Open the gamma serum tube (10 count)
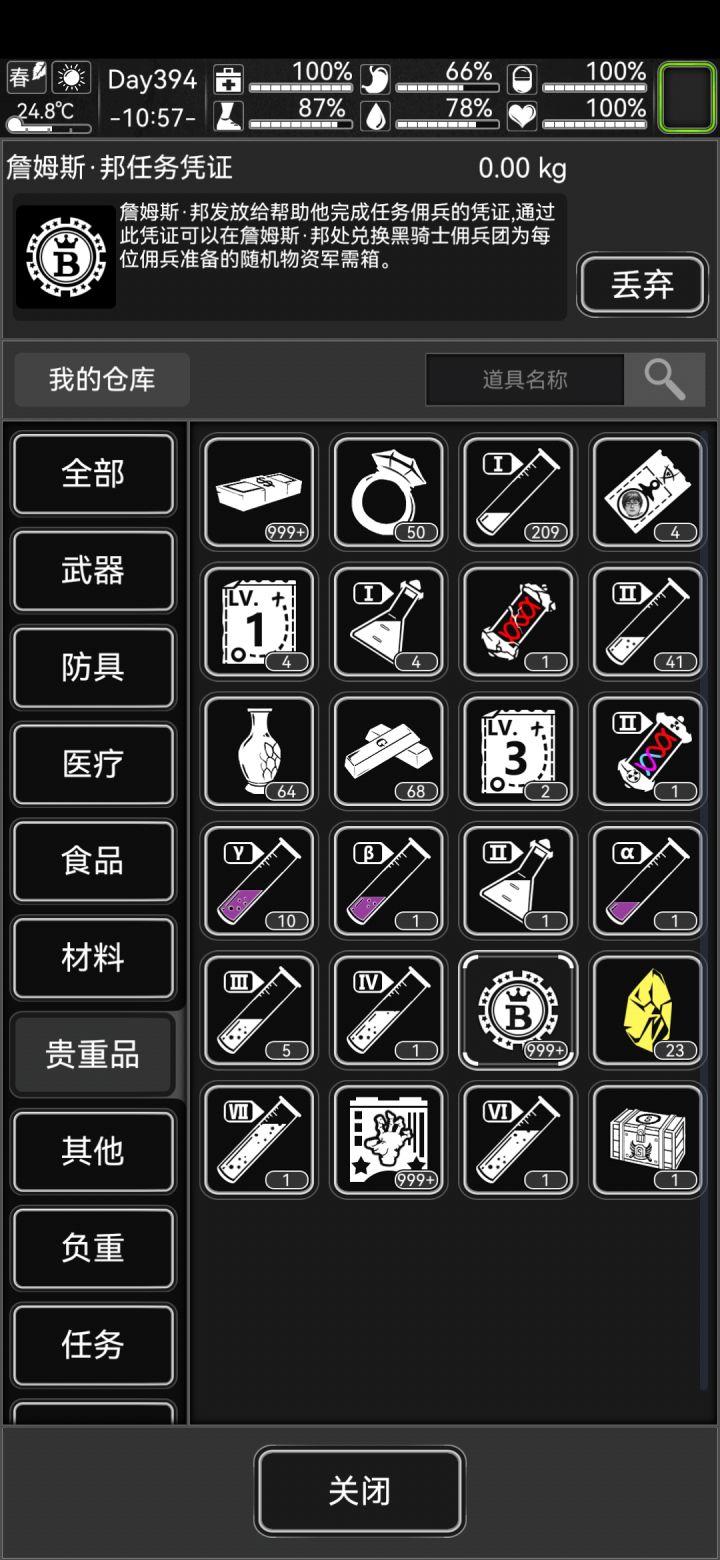The width and height of the screenshot is (720, 1560). tap(259, 881)
